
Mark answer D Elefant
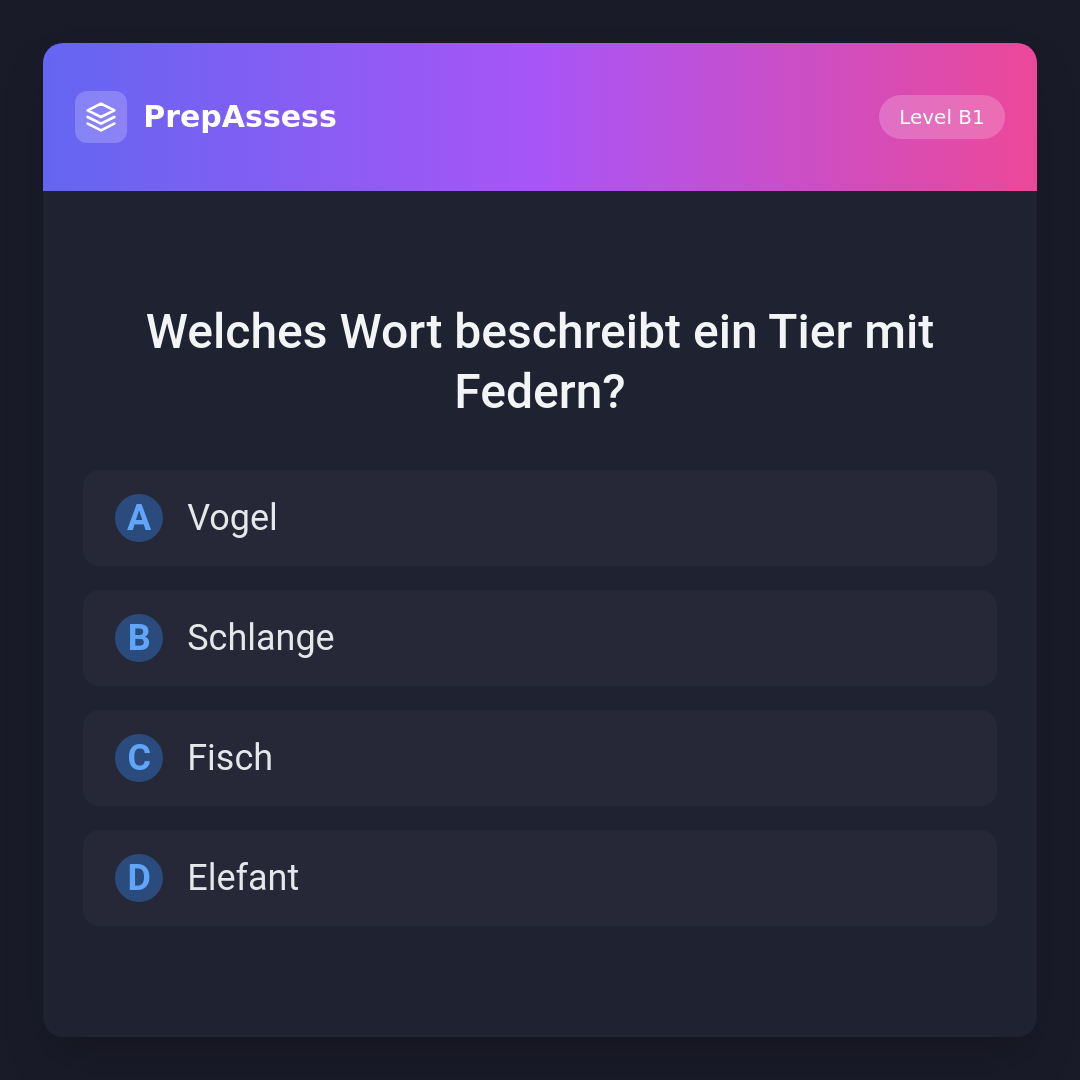(x=539, y=878)
